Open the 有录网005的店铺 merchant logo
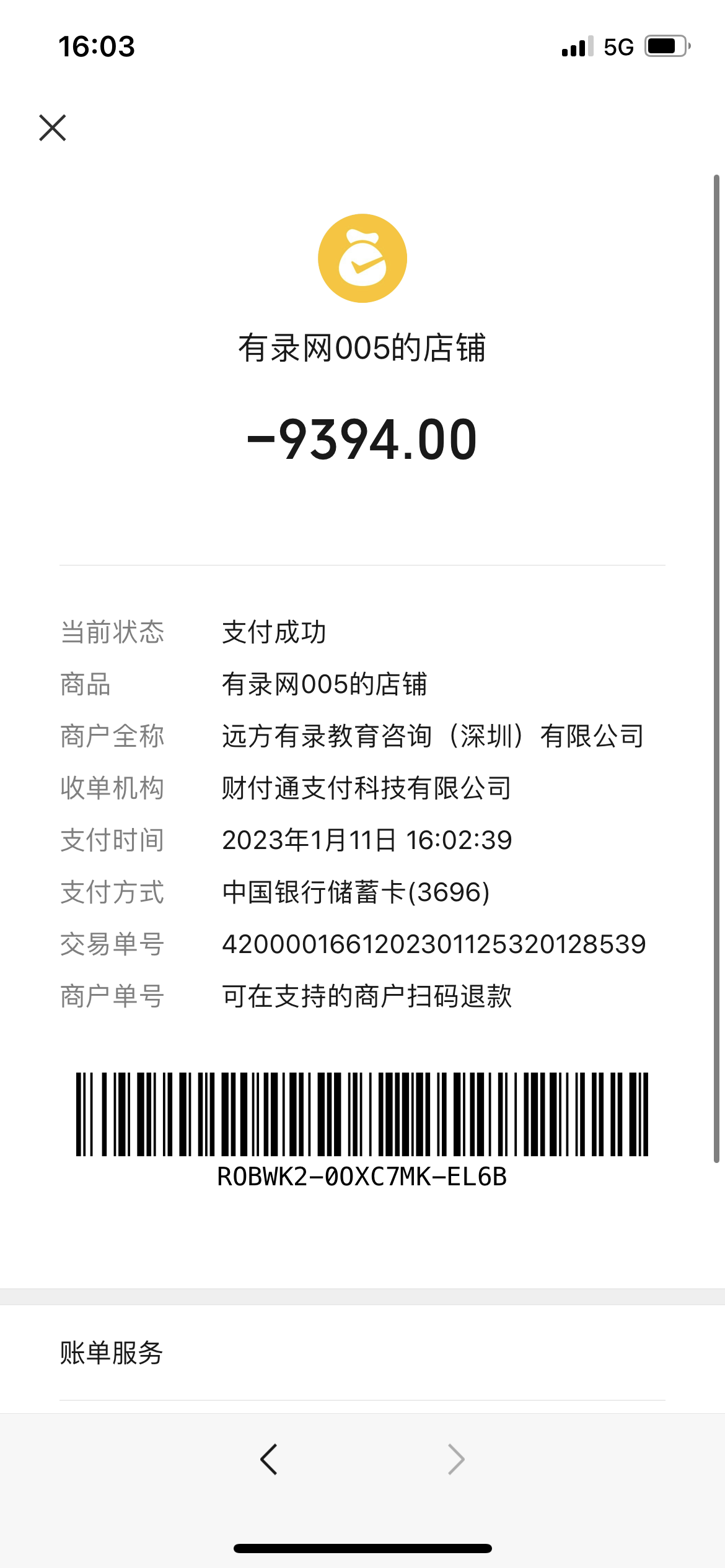Viewport: 725px width, 1568px height. coord(362,258)
